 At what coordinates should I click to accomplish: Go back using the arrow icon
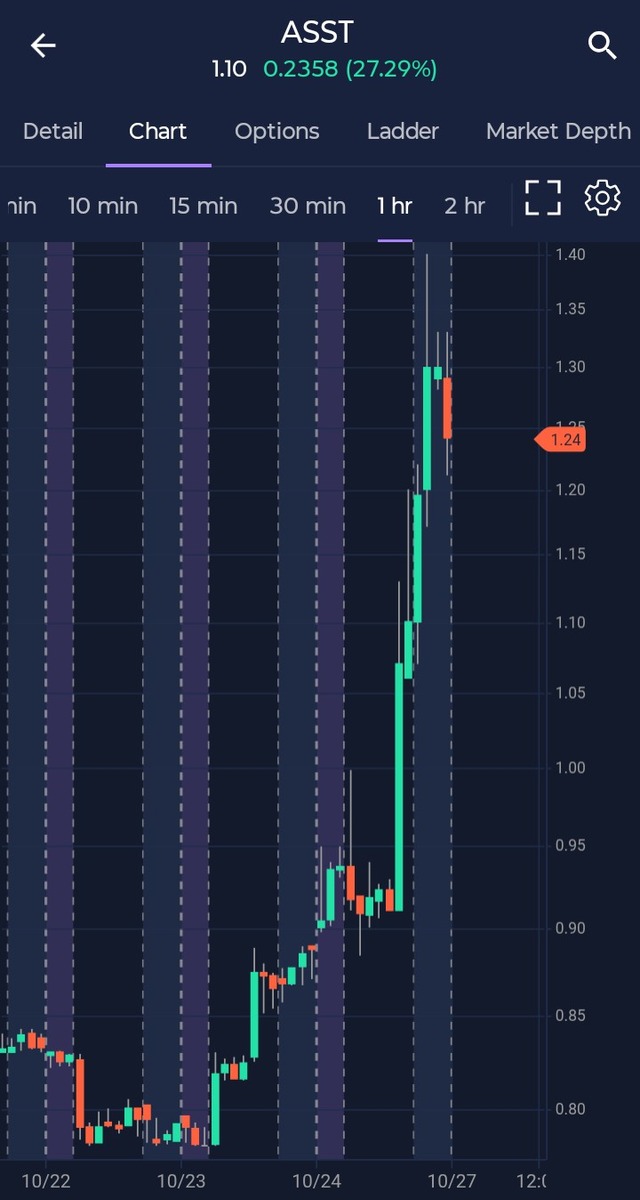click(x=43, y=45)
